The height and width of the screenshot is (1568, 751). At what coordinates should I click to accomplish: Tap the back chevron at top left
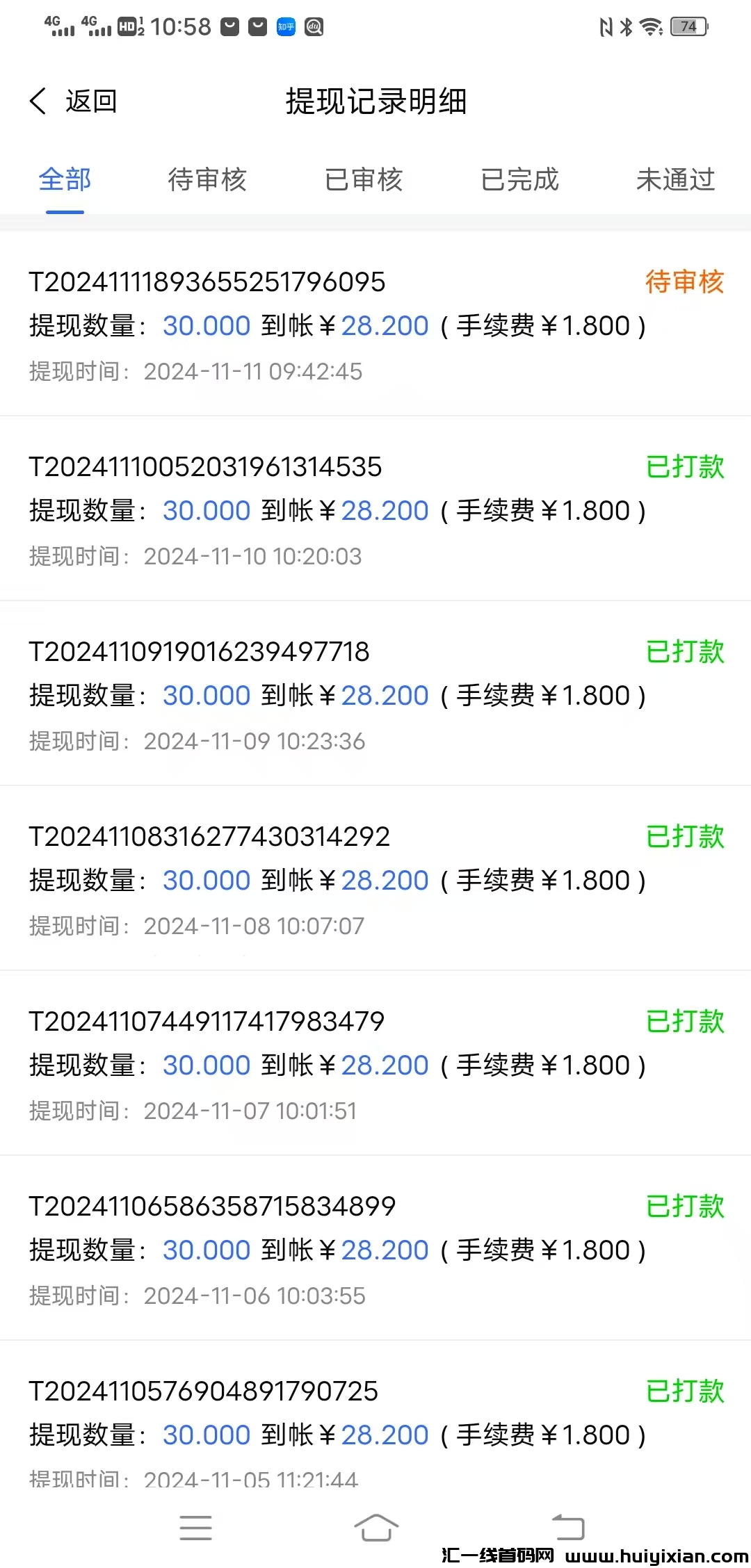[x=38, y=101]
